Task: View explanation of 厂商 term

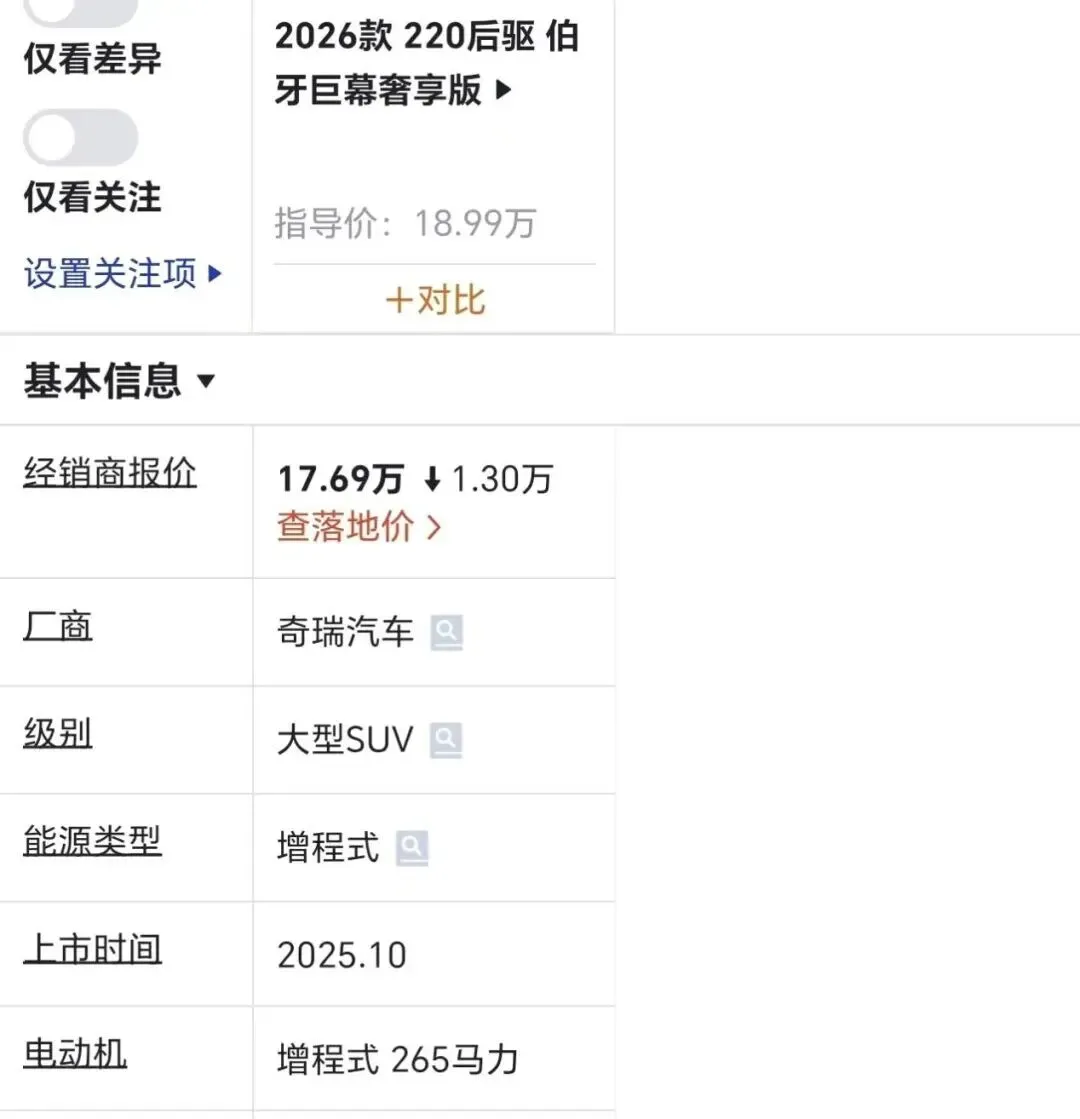Action: pos(58,627)
